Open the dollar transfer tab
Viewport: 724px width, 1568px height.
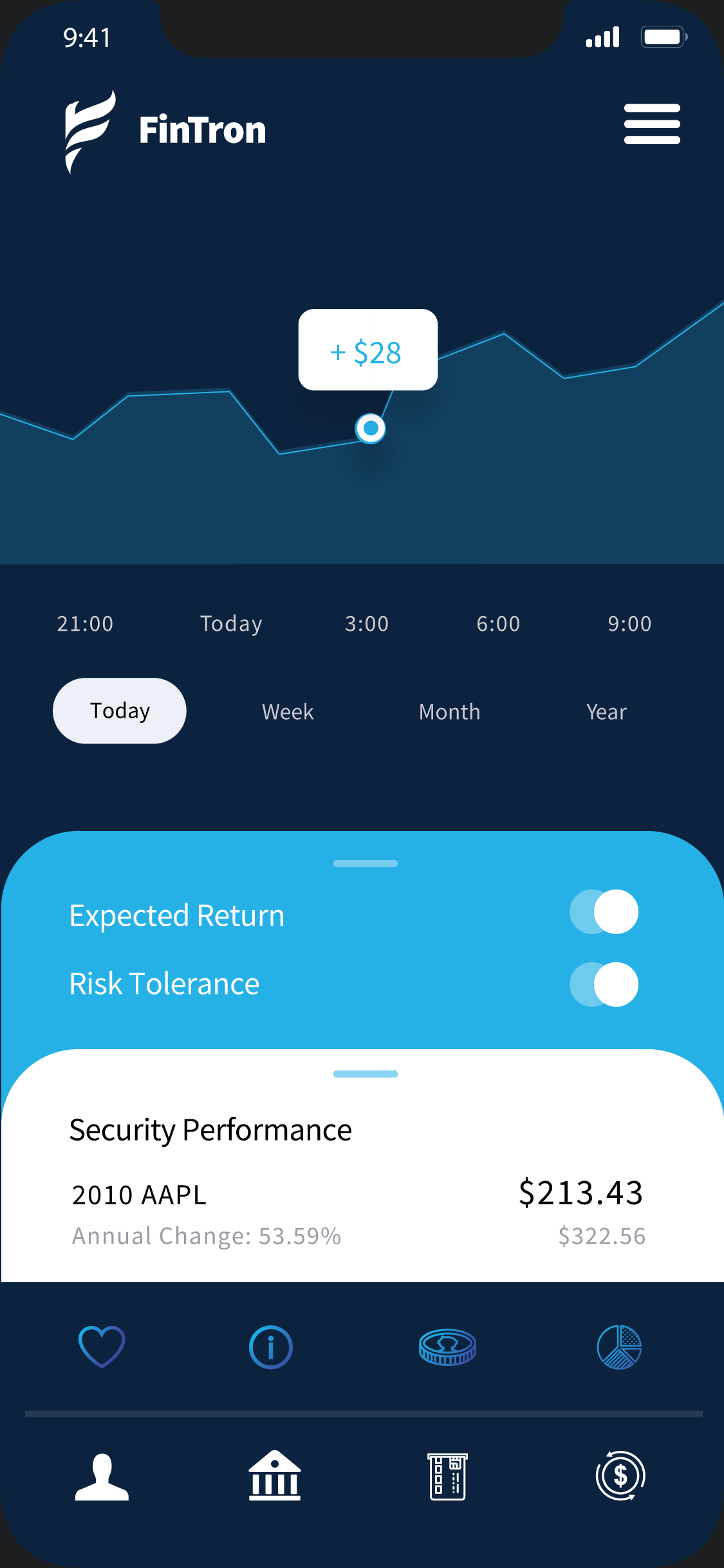[620, 1475]
